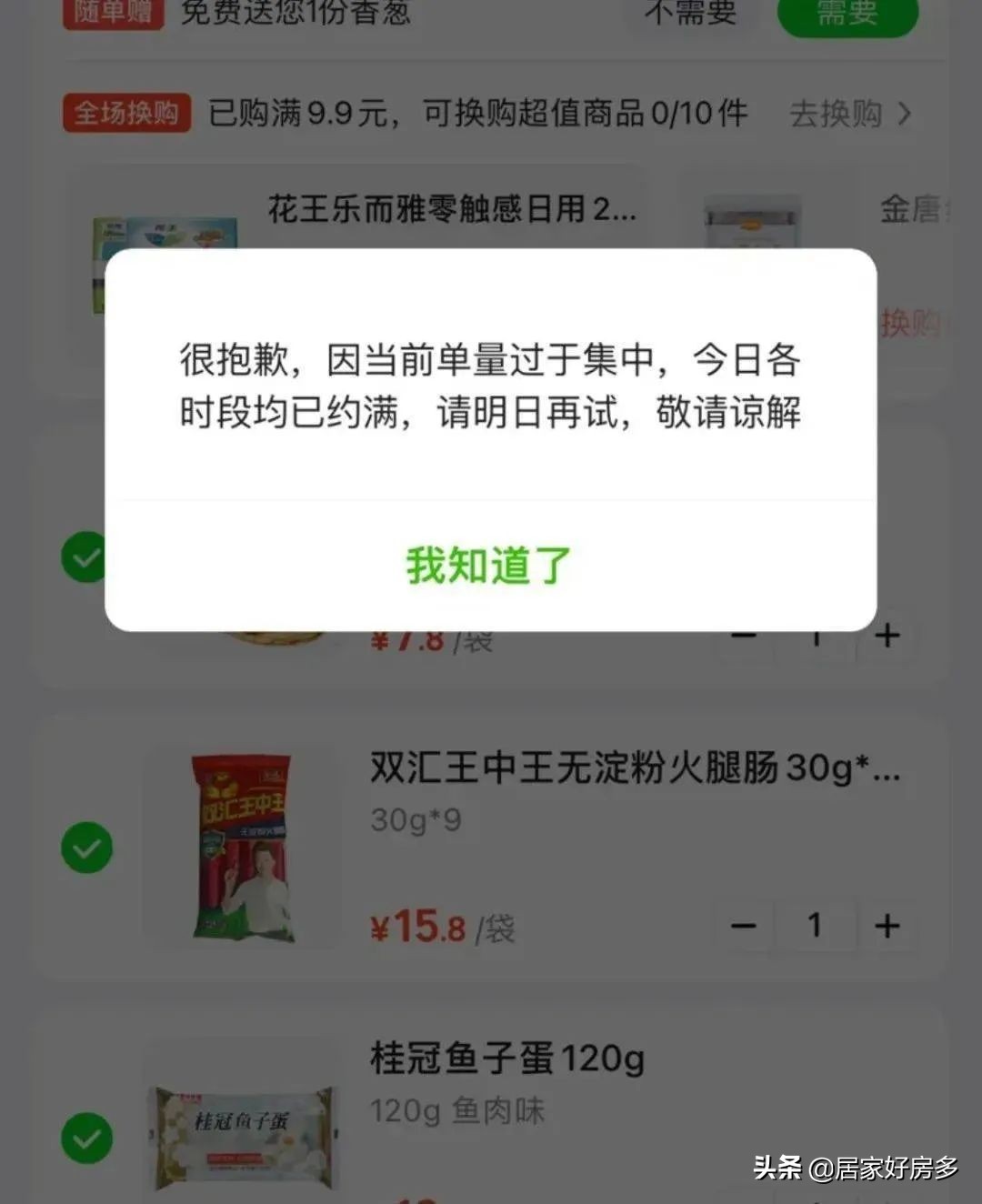Screen dimensions: 982x1204
Task: Select 不需要 for the free scallion gift
Action: click(691, 13)
